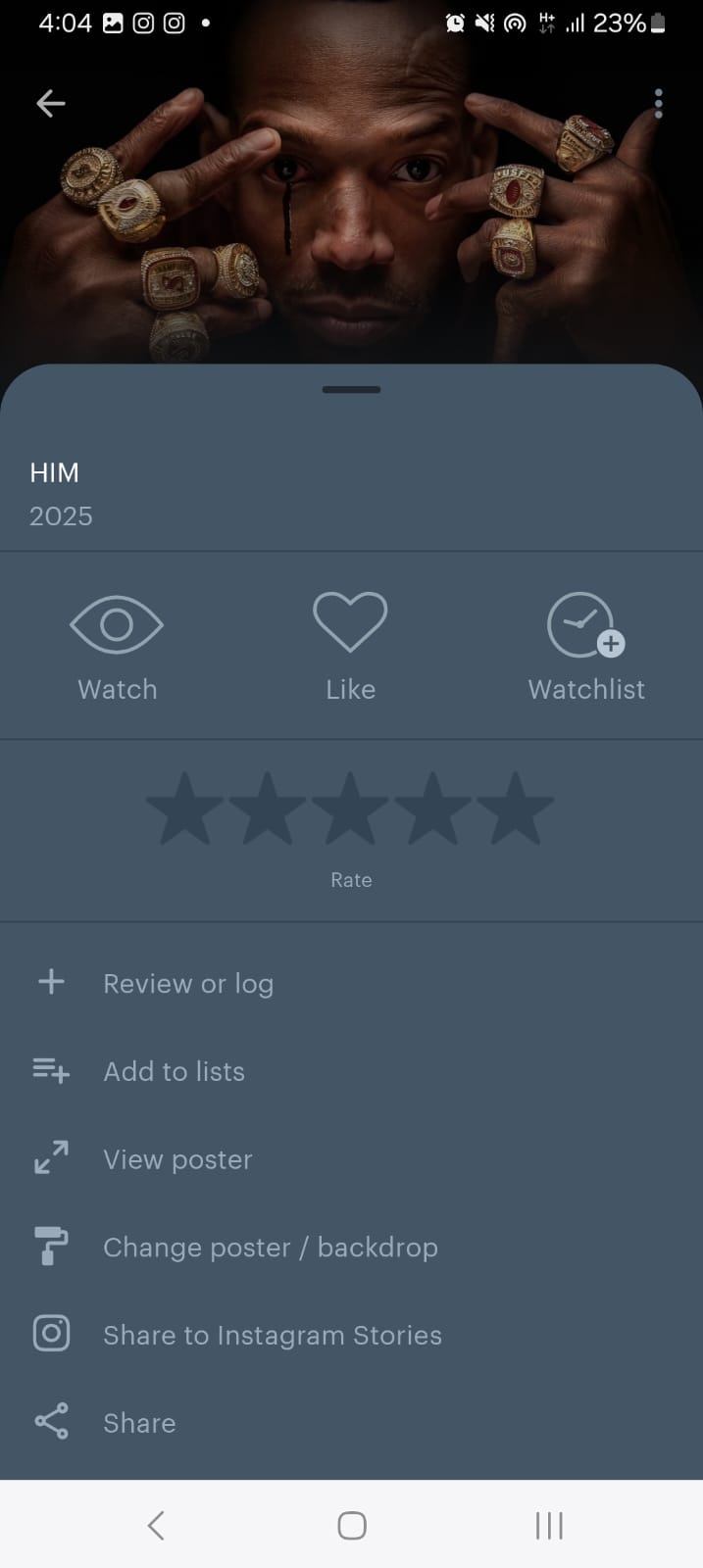Share to Instagram Stories
This screenshot has height=1568, width=703.
coord(272,1335)
